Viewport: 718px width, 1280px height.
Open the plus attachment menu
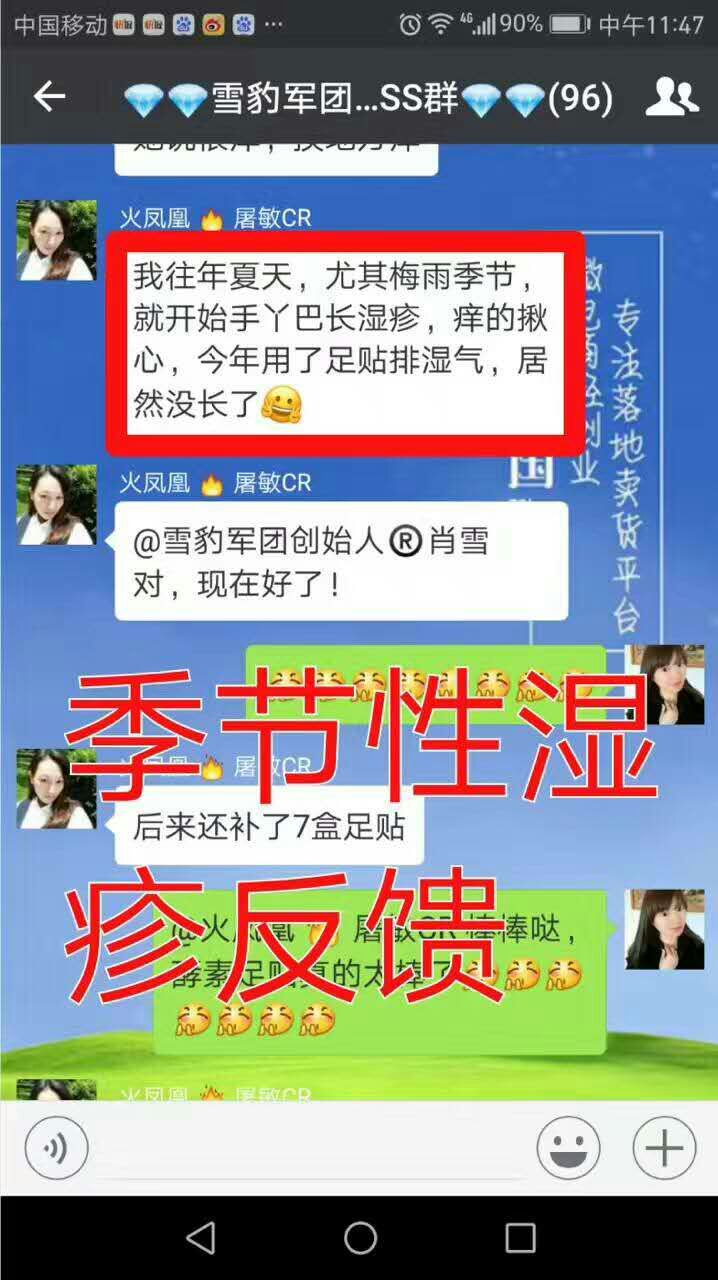pyautogui.click(x=664, y=1148)
